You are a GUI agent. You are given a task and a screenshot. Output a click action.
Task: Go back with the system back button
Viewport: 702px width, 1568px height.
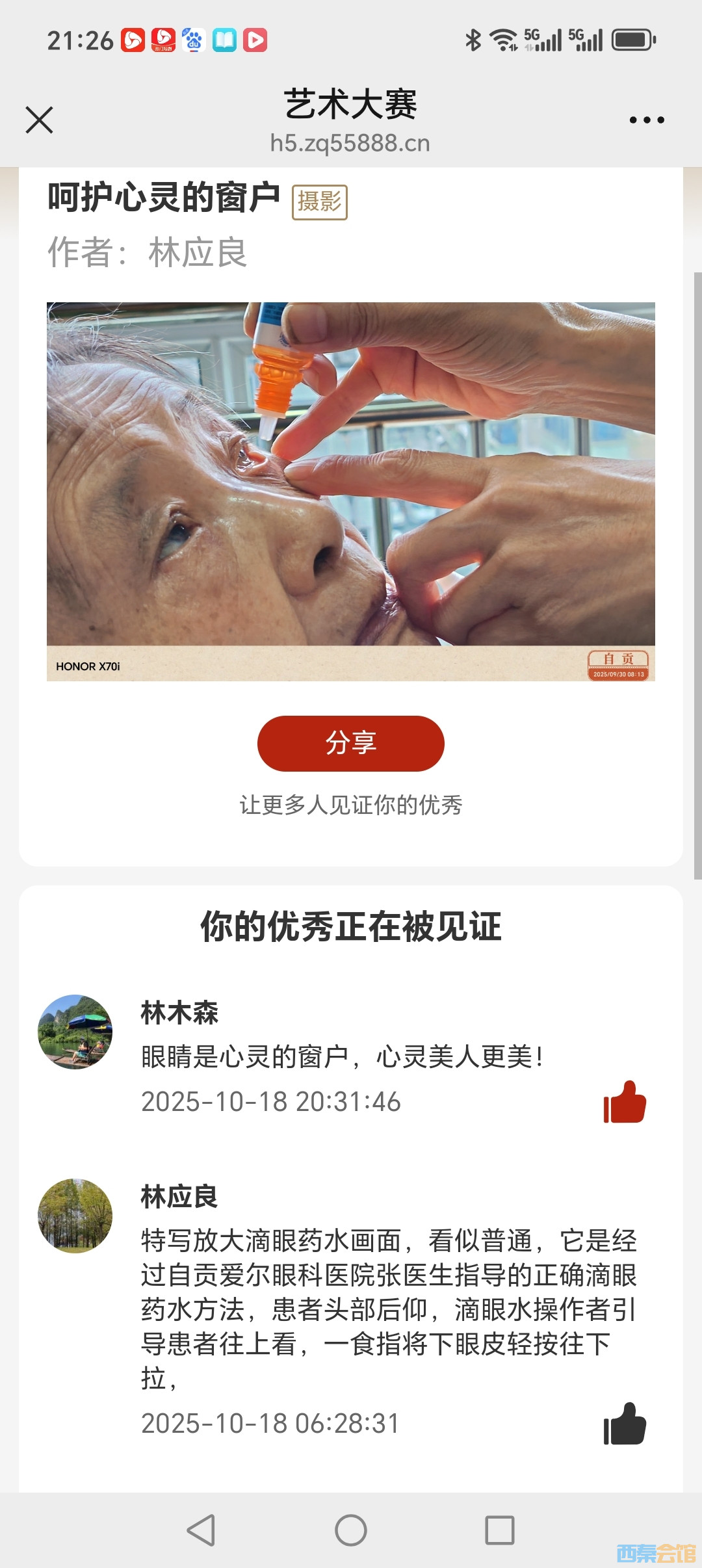(x=201, y=1530)
